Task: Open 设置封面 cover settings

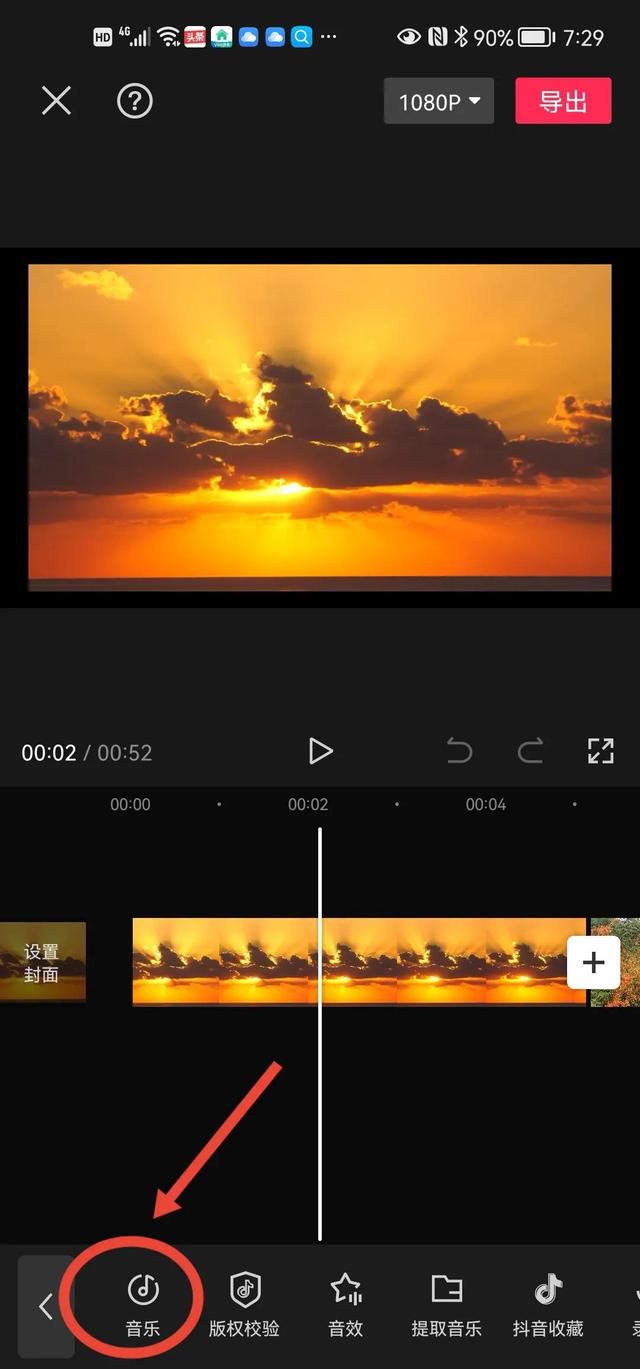Action: (x=42, y=962)
